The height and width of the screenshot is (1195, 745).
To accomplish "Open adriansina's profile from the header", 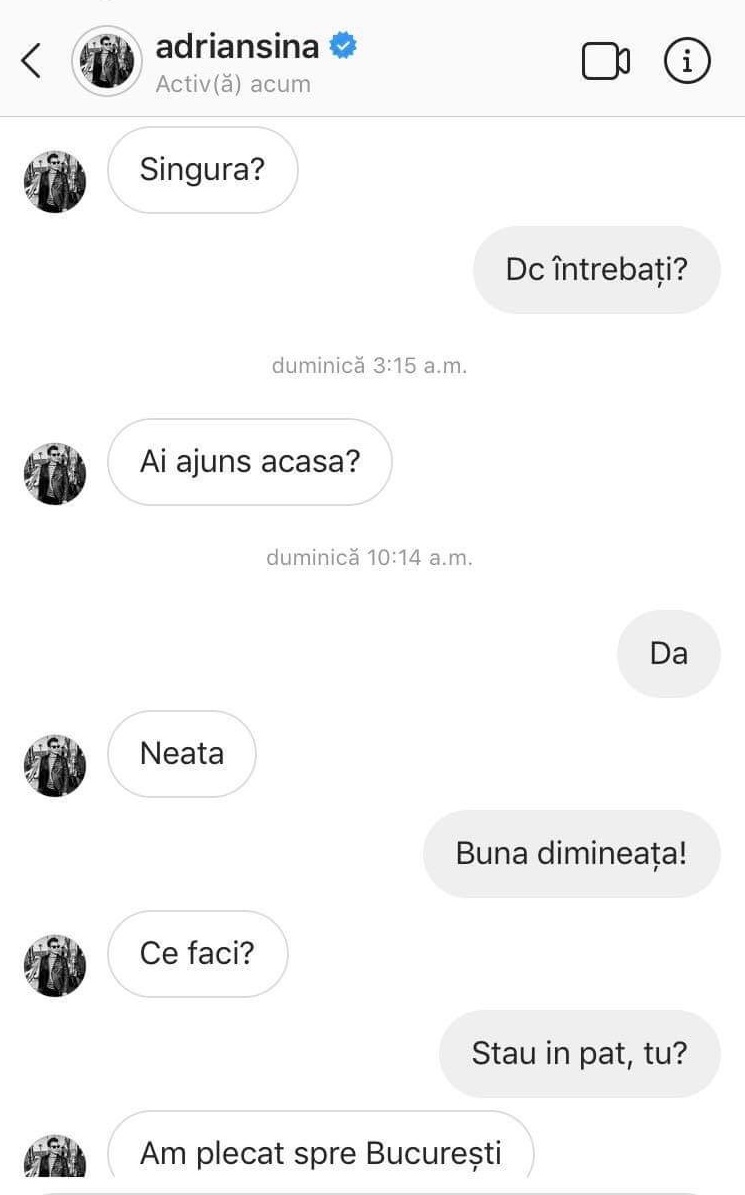I will click(237, 47).
